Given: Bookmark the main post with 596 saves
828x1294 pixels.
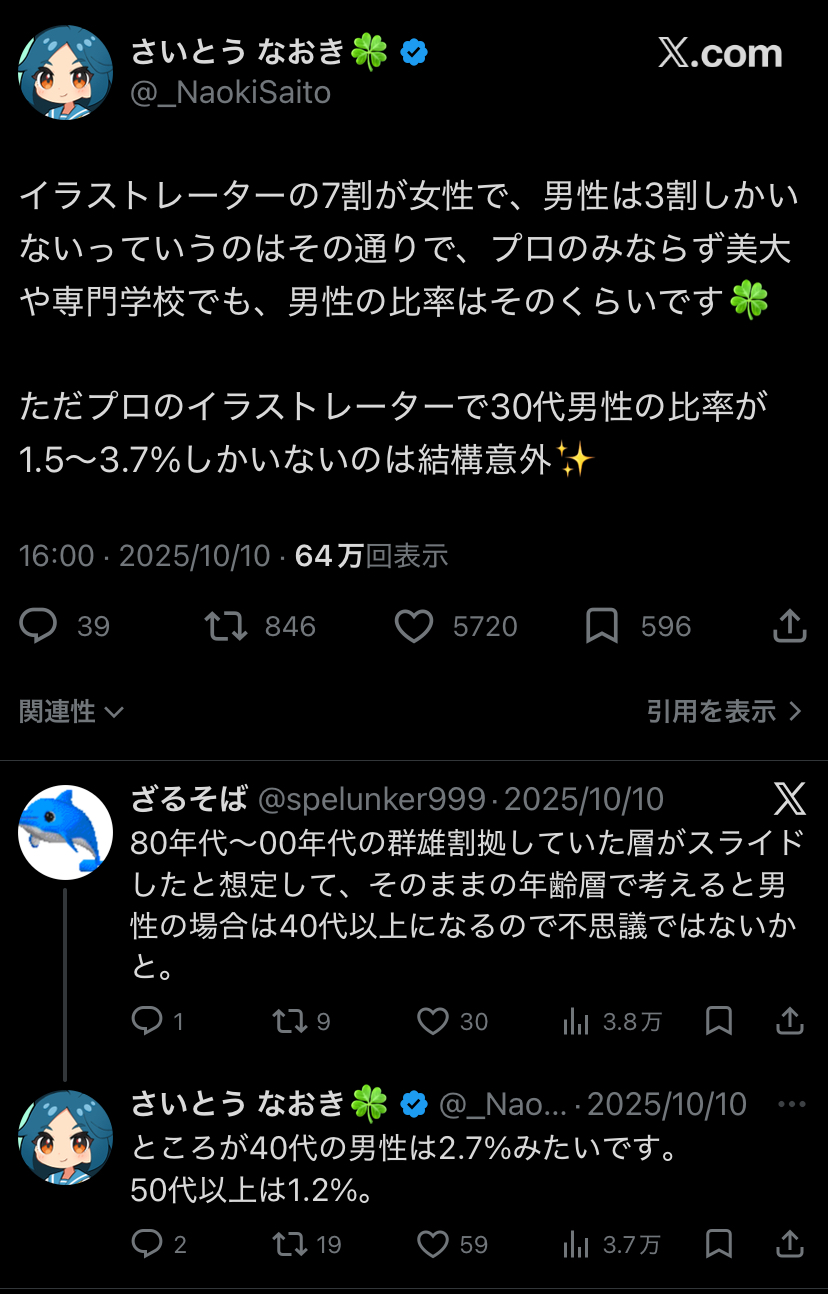Looking at the screenshot, I should pyautogui.click(x=601, y=626).
